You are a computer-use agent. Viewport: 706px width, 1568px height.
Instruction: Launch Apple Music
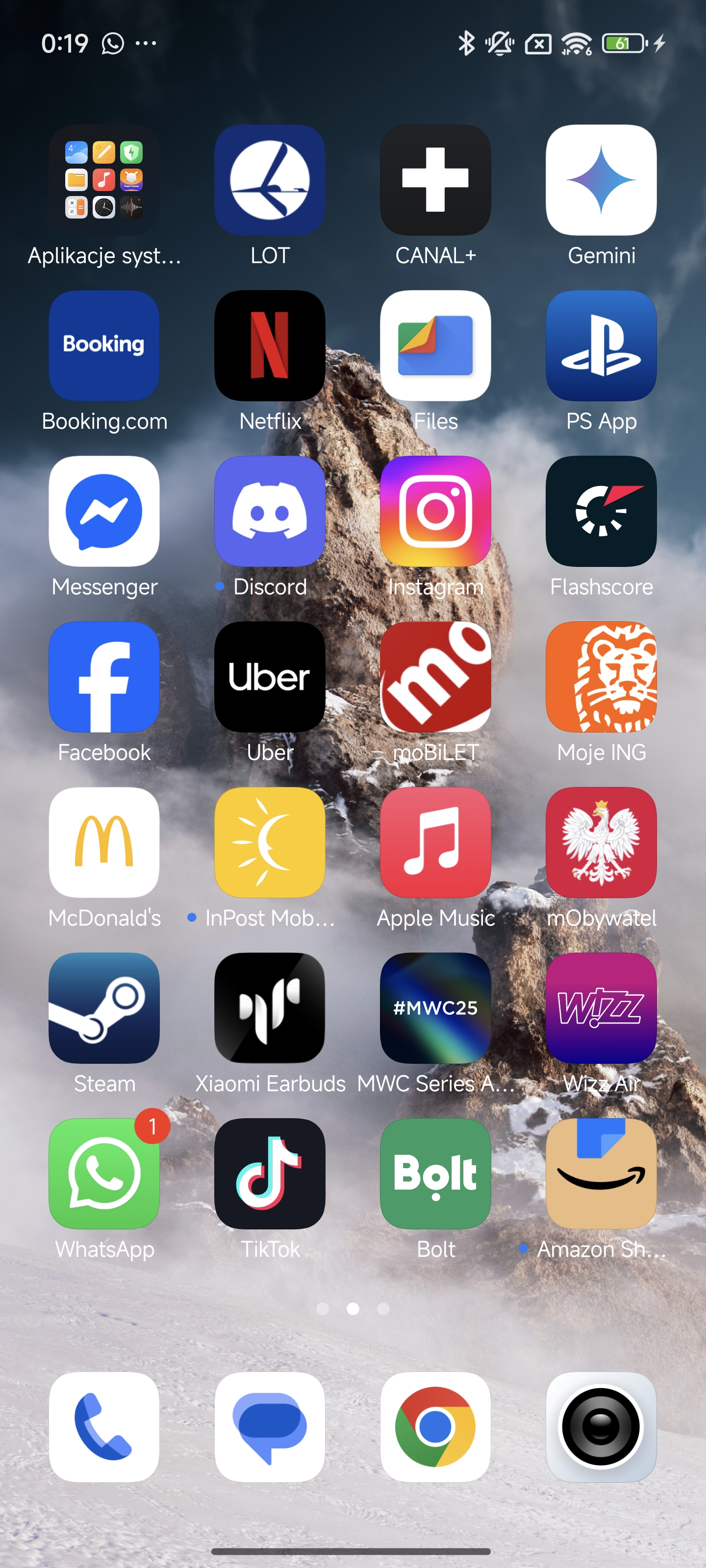435,842
